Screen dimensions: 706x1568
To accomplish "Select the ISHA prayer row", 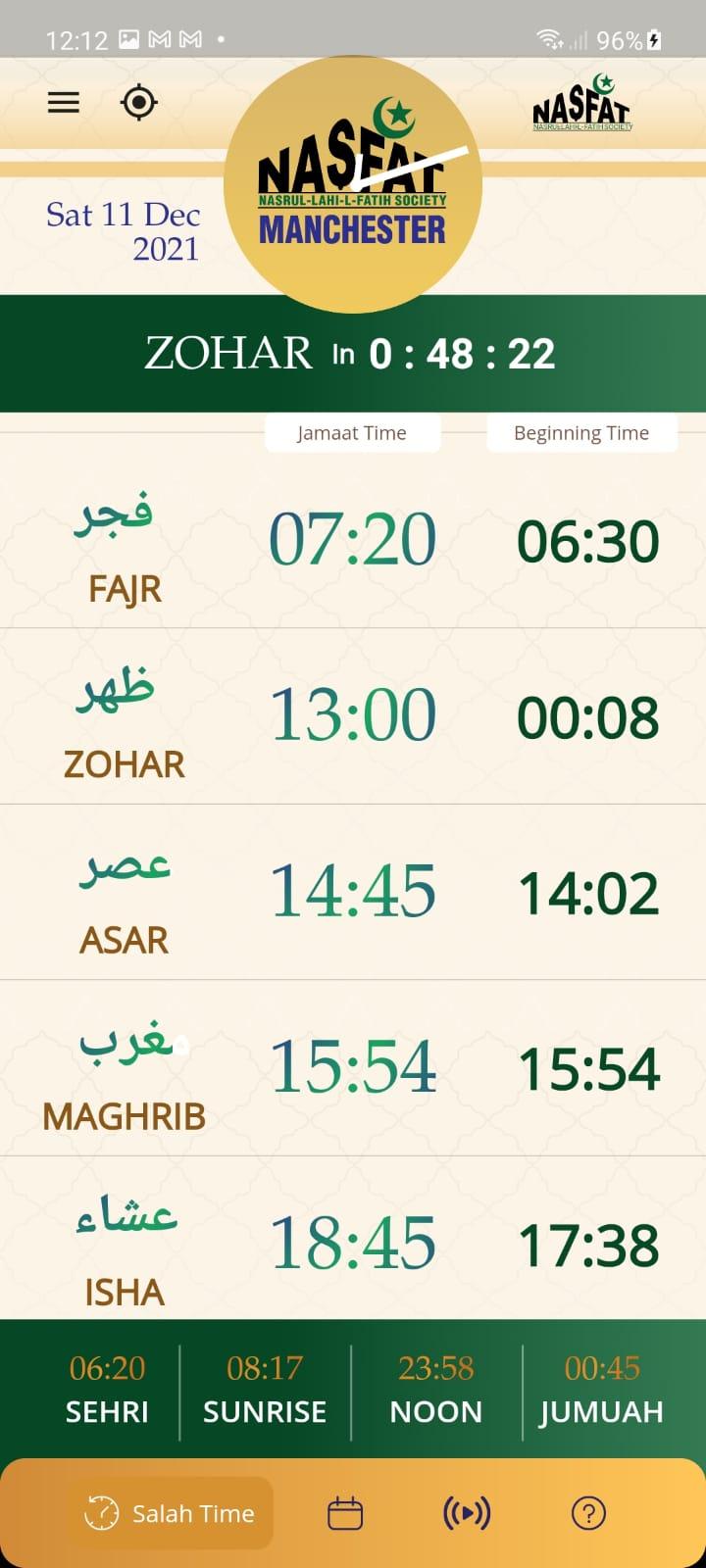I will click(353, 1243).
